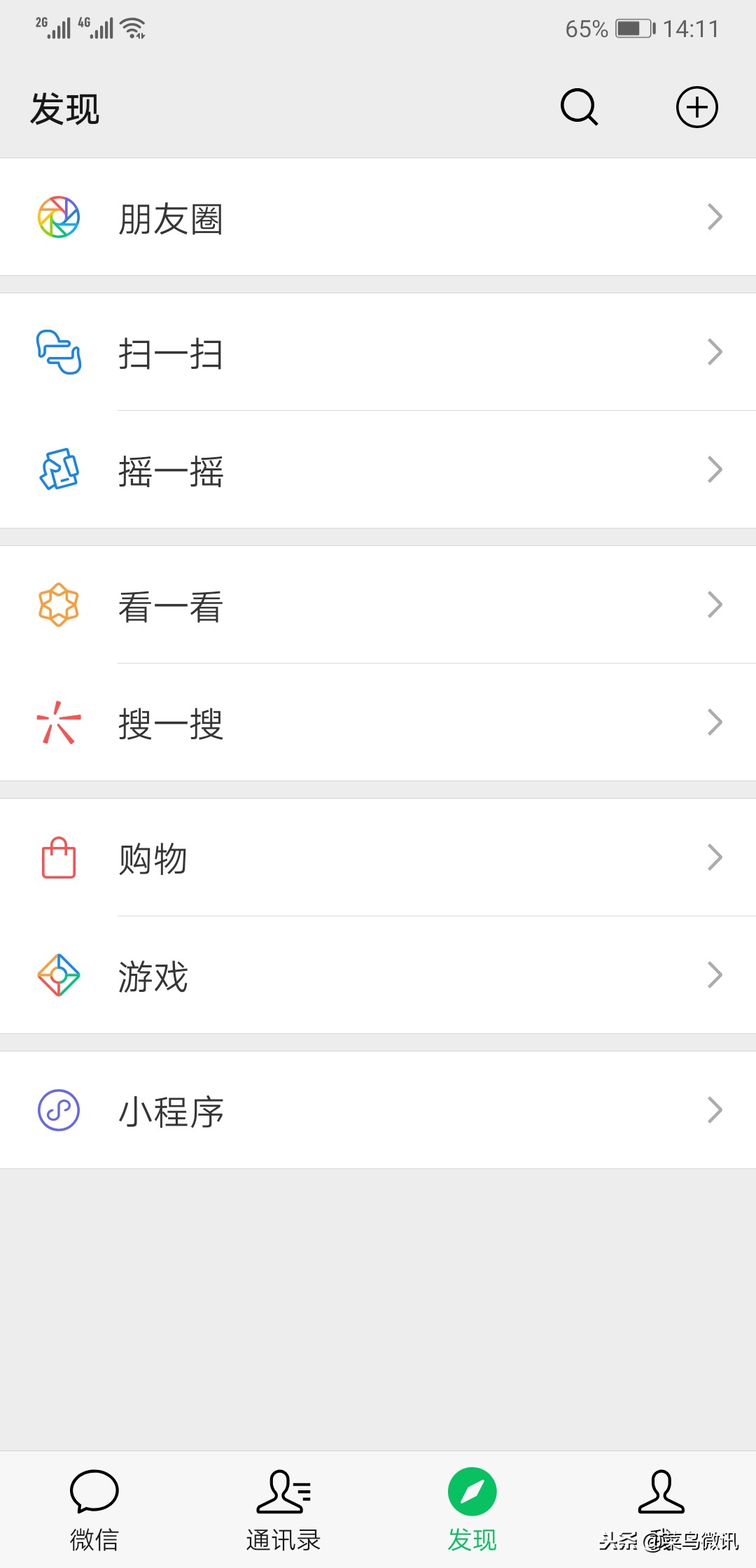This screenshot has width=756, height=1568.
Task: Expand the Moments row via its chevron
Action: coord(715,217)
